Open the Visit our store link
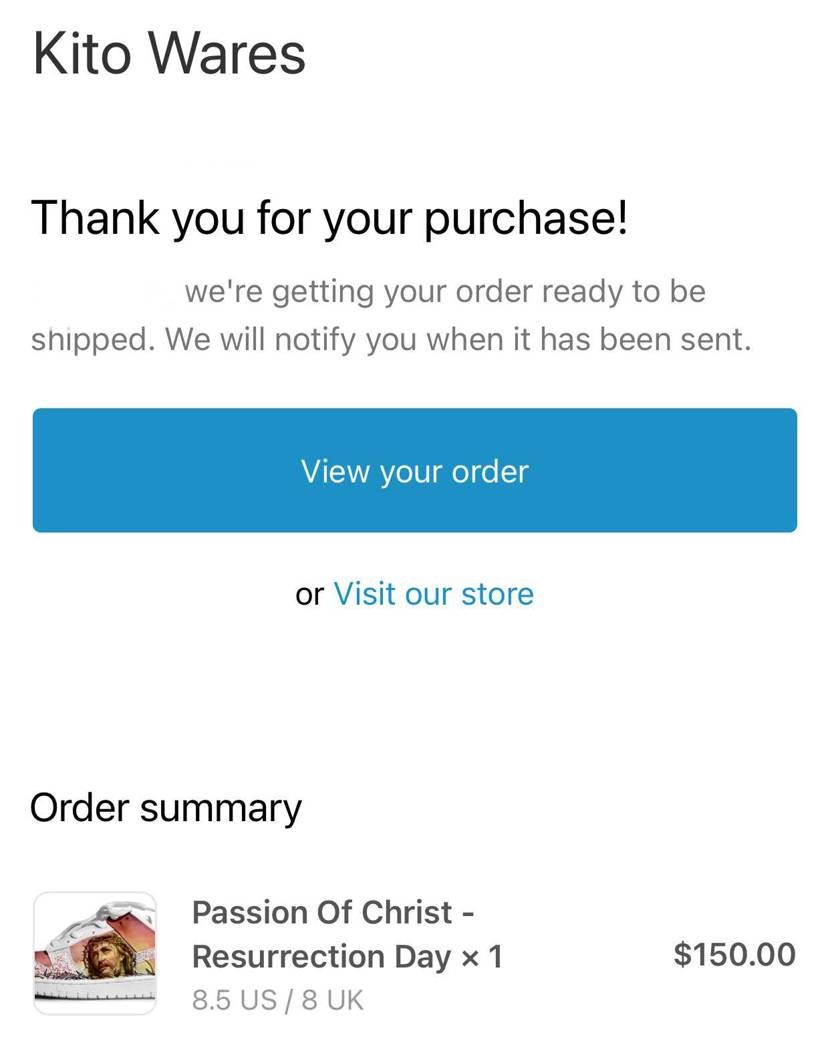 click(x=433, y=594)
